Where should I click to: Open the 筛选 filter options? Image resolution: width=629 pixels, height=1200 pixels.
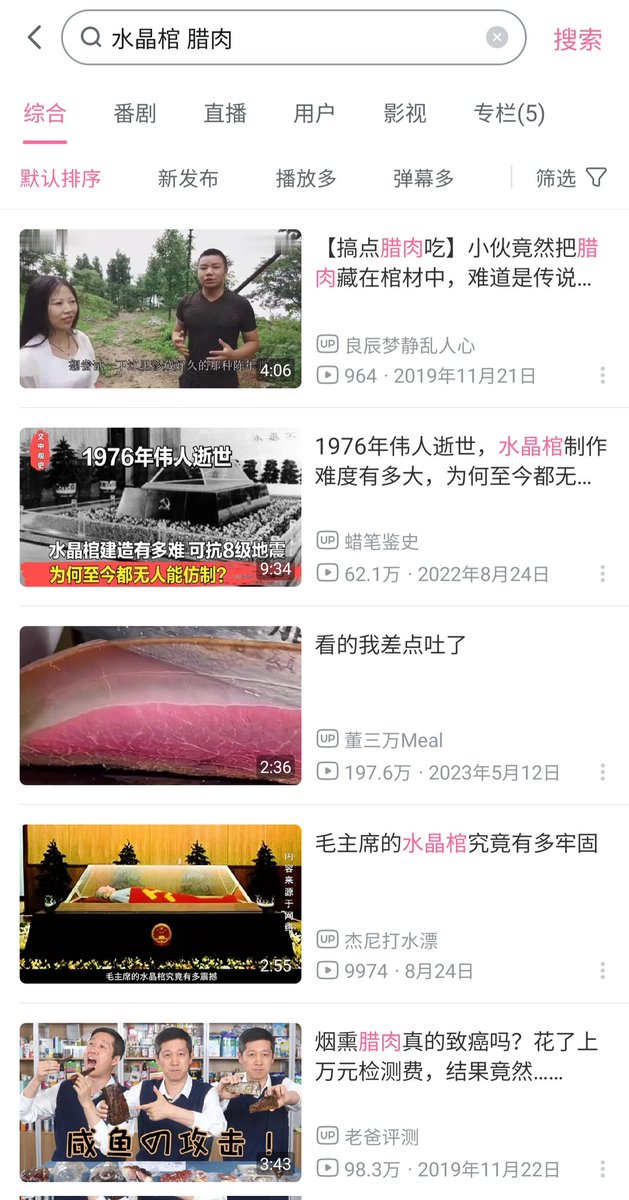[571, 178]
